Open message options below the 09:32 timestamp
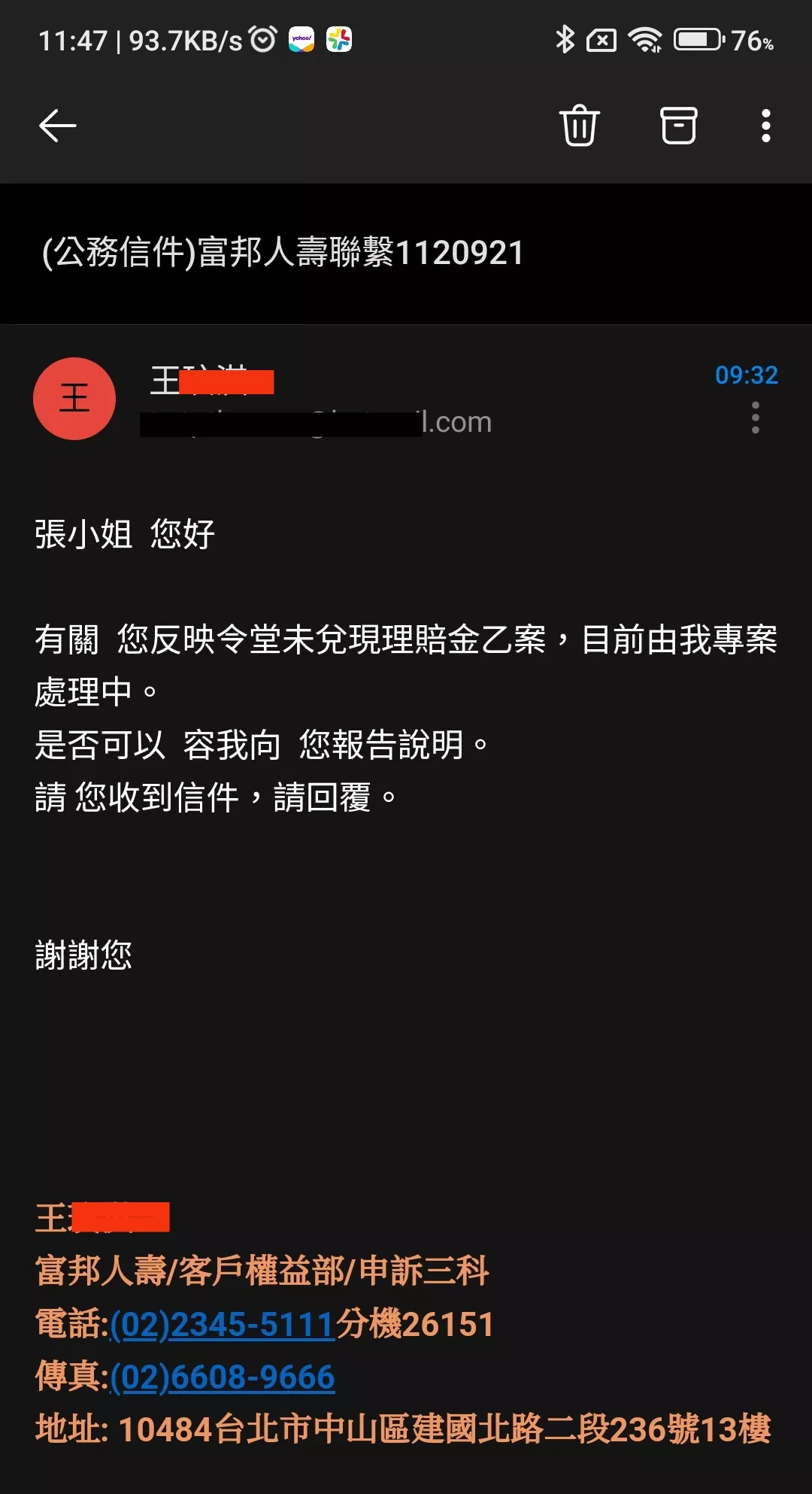The height and width of the screenshot is (1494, 812). (756, 418)
